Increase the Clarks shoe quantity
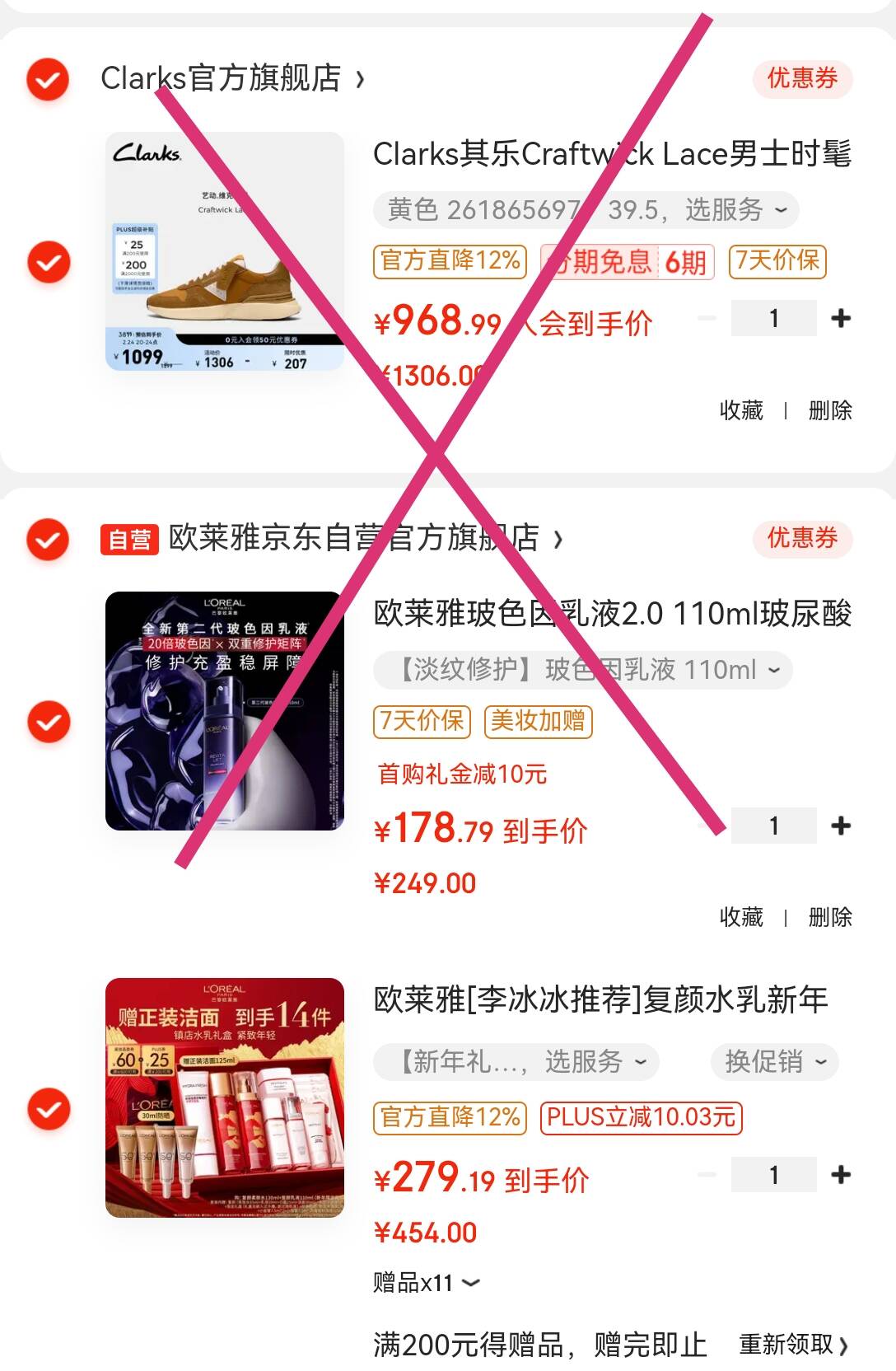The height and width of the screenshot is (1371, 896). click(x=841, y=319)
